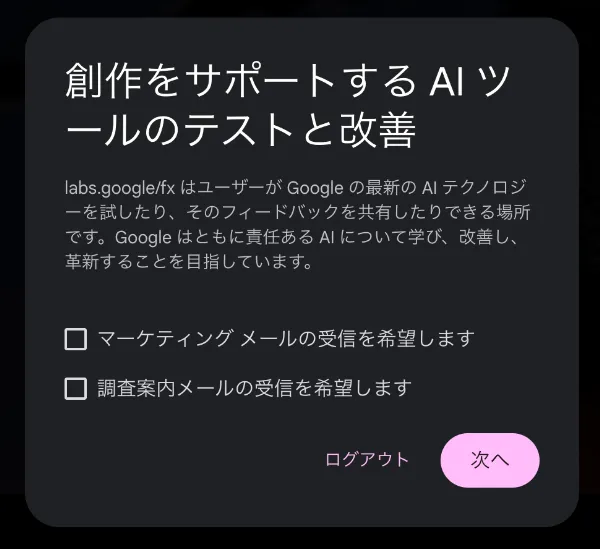Continue with the 次へ button
Image resolution: width=600 pixels, height=549 pixels.
490,460
